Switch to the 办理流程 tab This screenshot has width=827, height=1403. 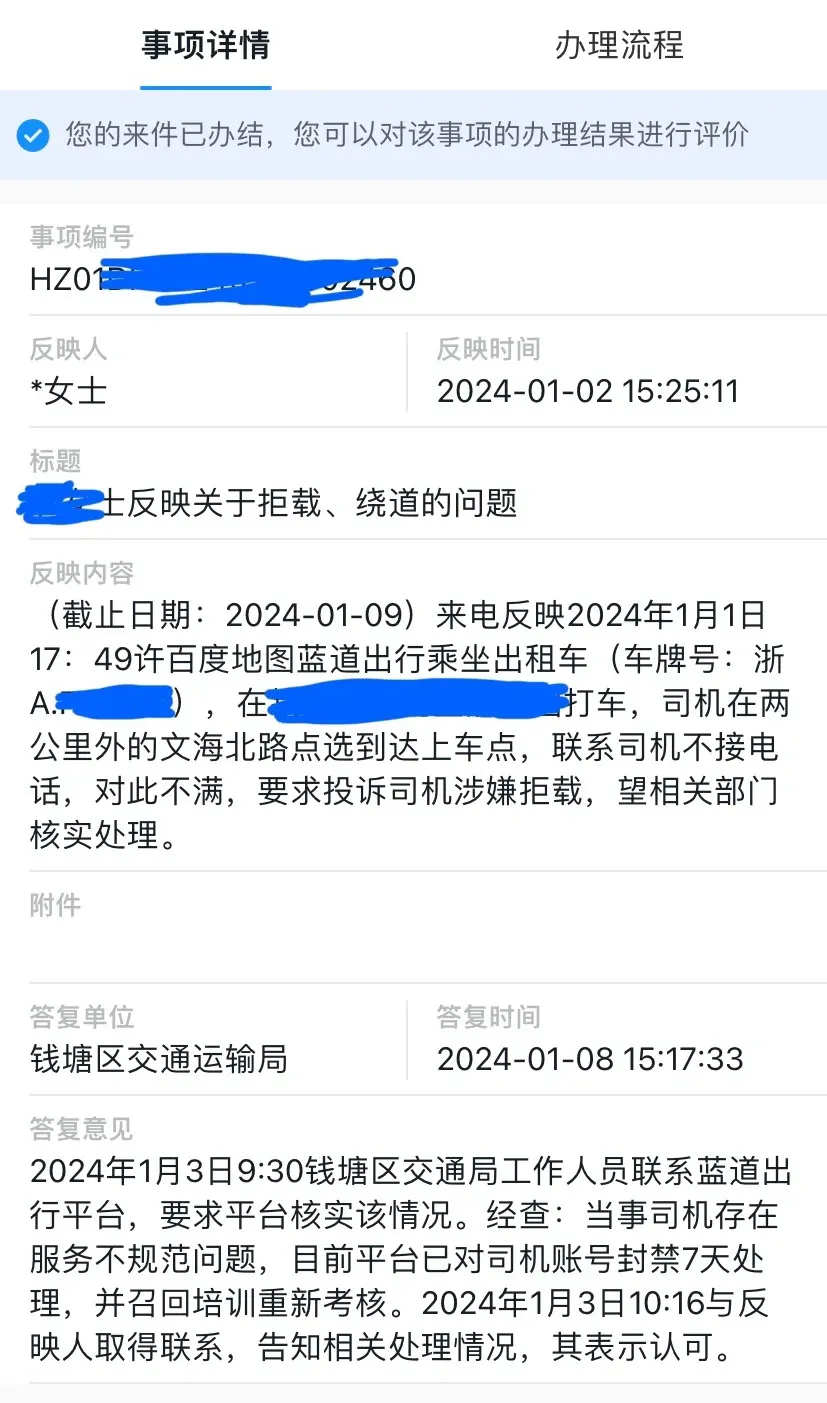[619, 45]
